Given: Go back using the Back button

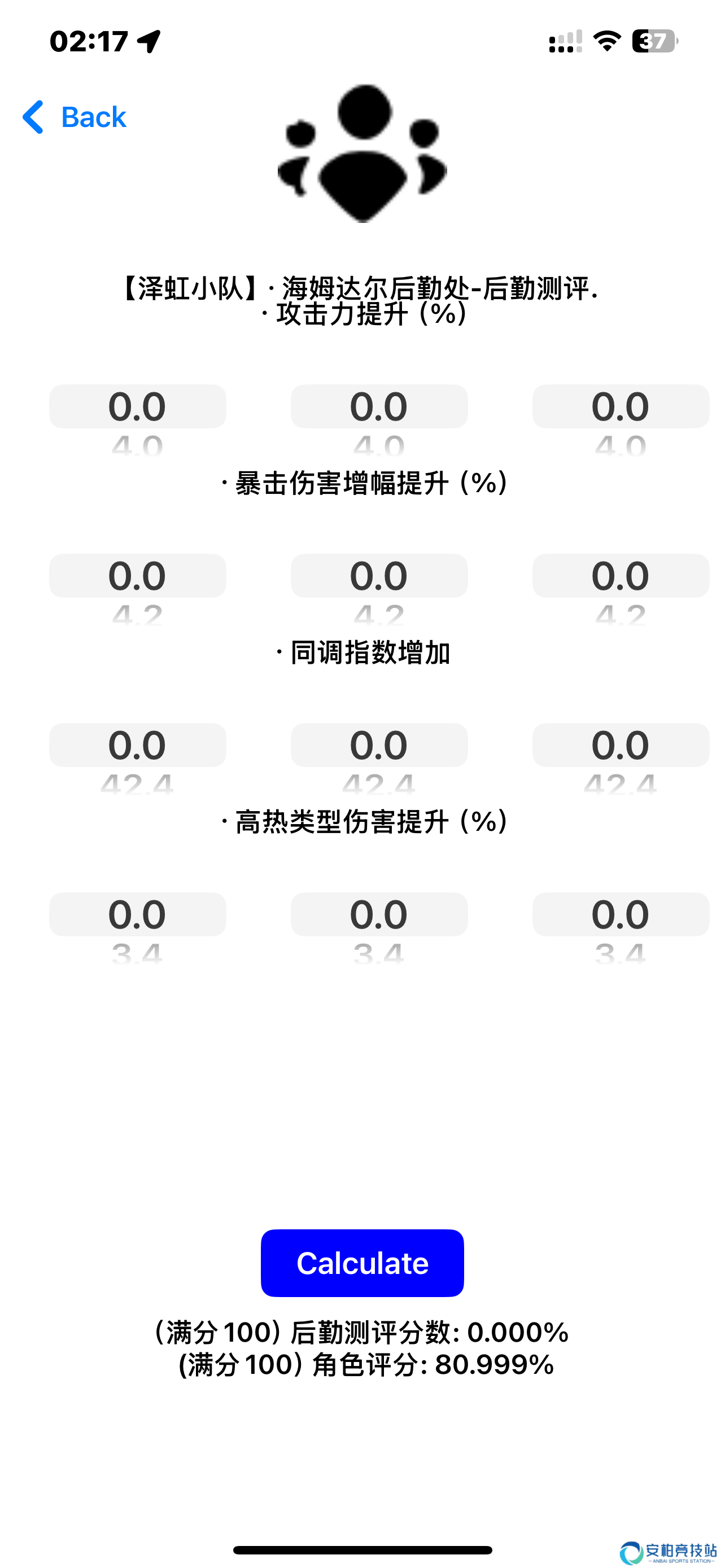Looking at the screenshot, I should coord(75,117).
